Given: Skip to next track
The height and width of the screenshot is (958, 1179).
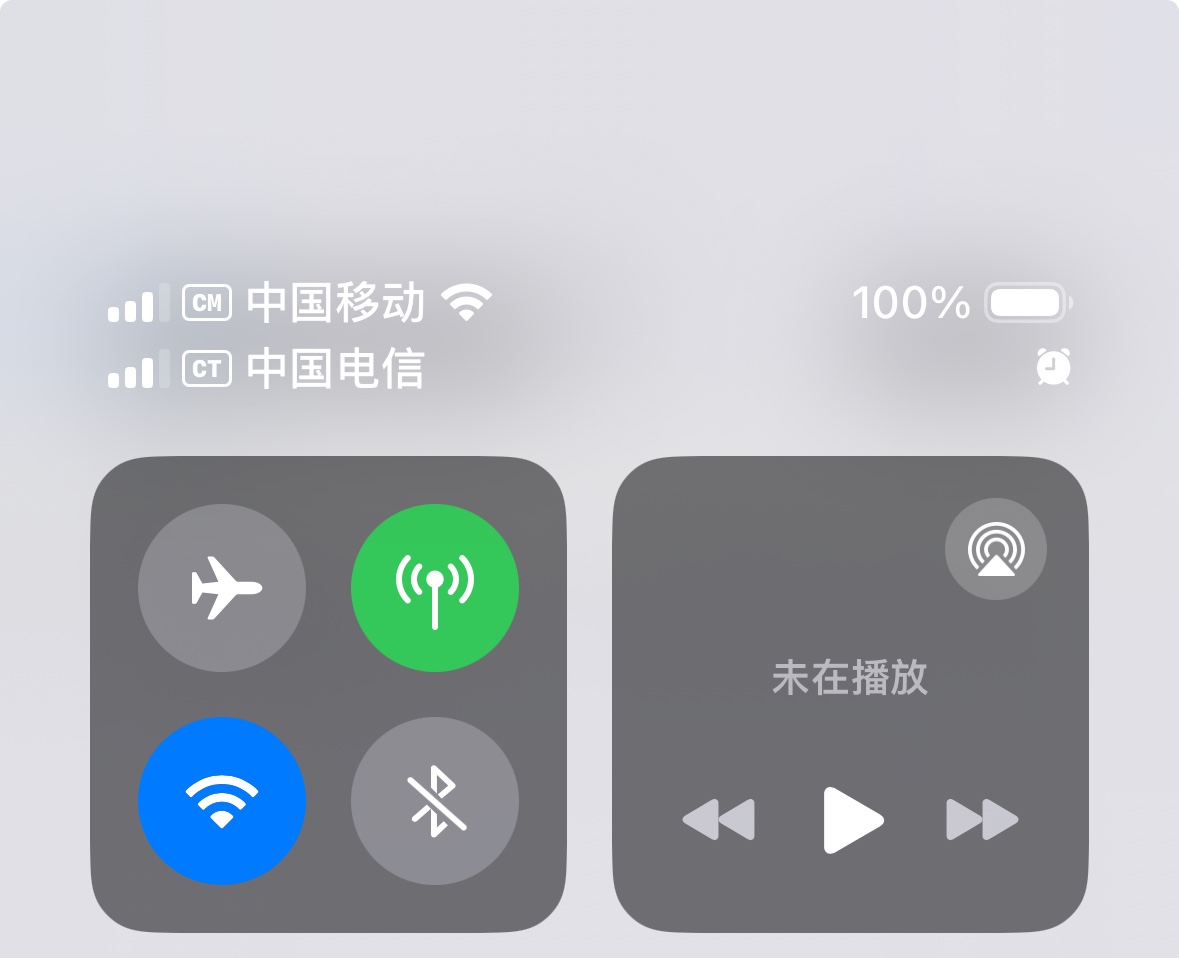Looking at the screenshot, I should click(982, 820).
